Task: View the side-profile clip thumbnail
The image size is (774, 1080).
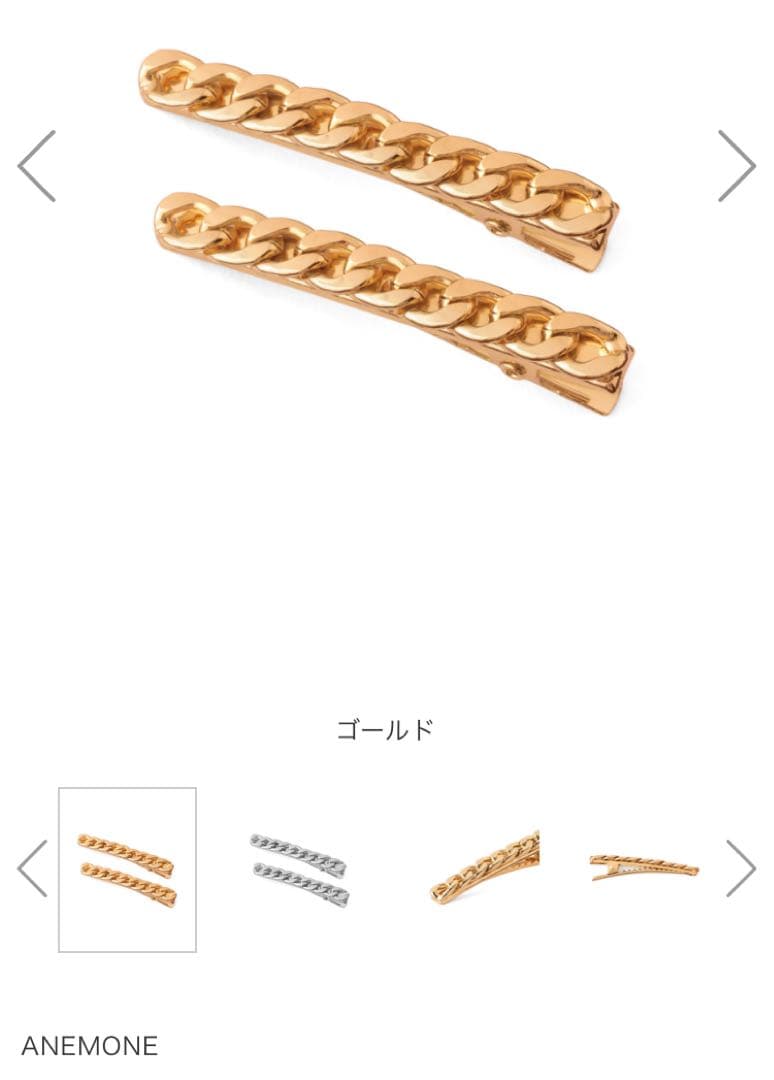Action: pos(644,867)
